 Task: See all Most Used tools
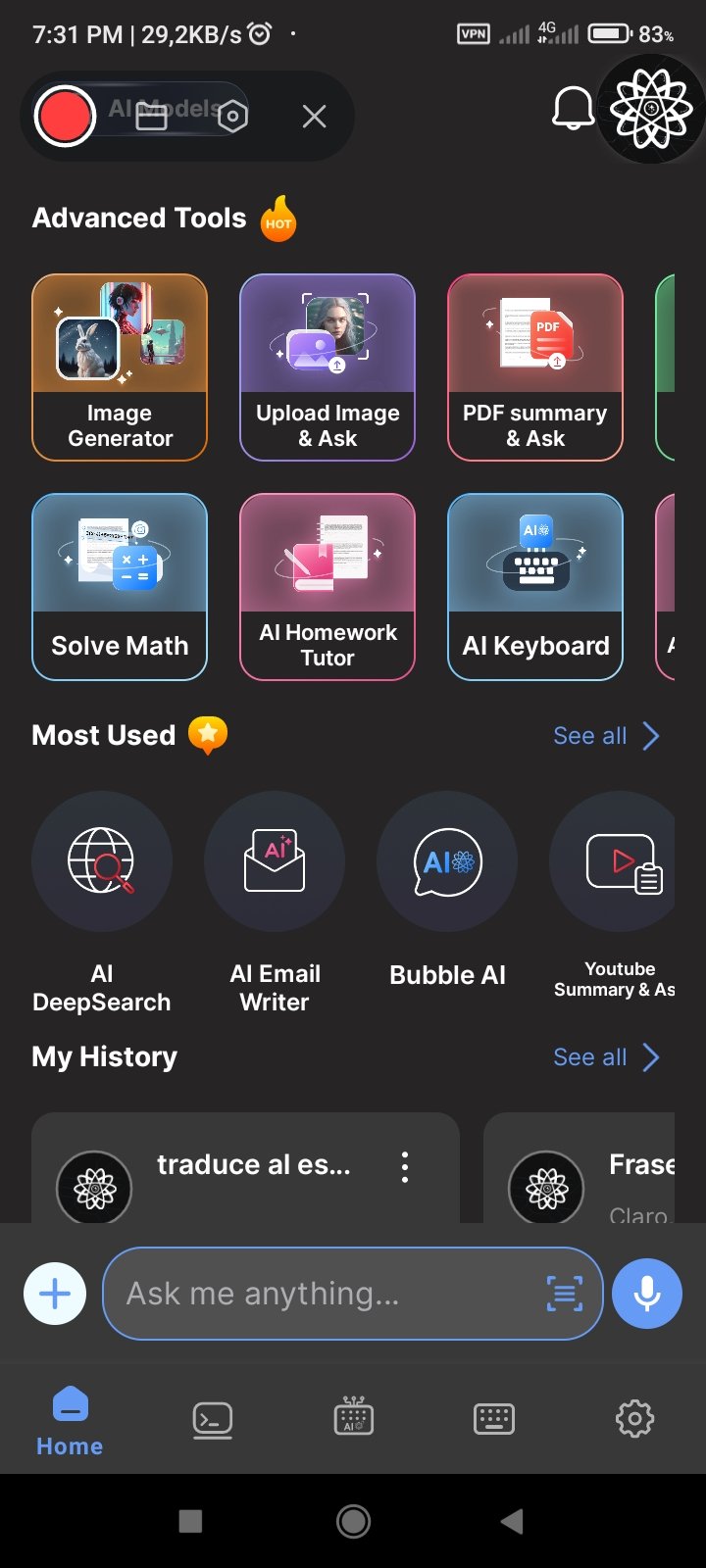606,736
